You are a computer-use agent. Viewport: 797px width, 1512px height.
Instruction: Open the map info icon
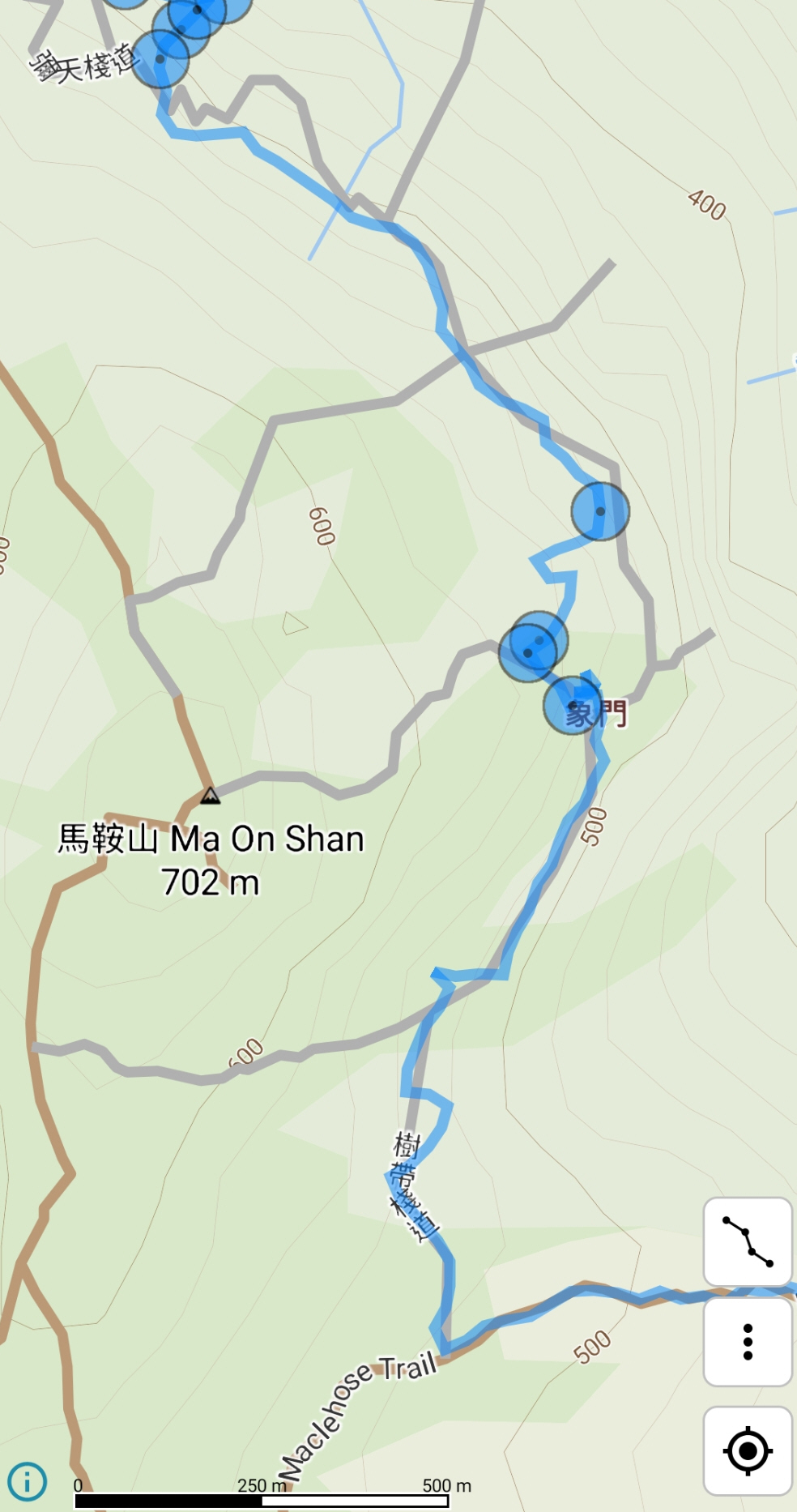(x=28, y=1481)
